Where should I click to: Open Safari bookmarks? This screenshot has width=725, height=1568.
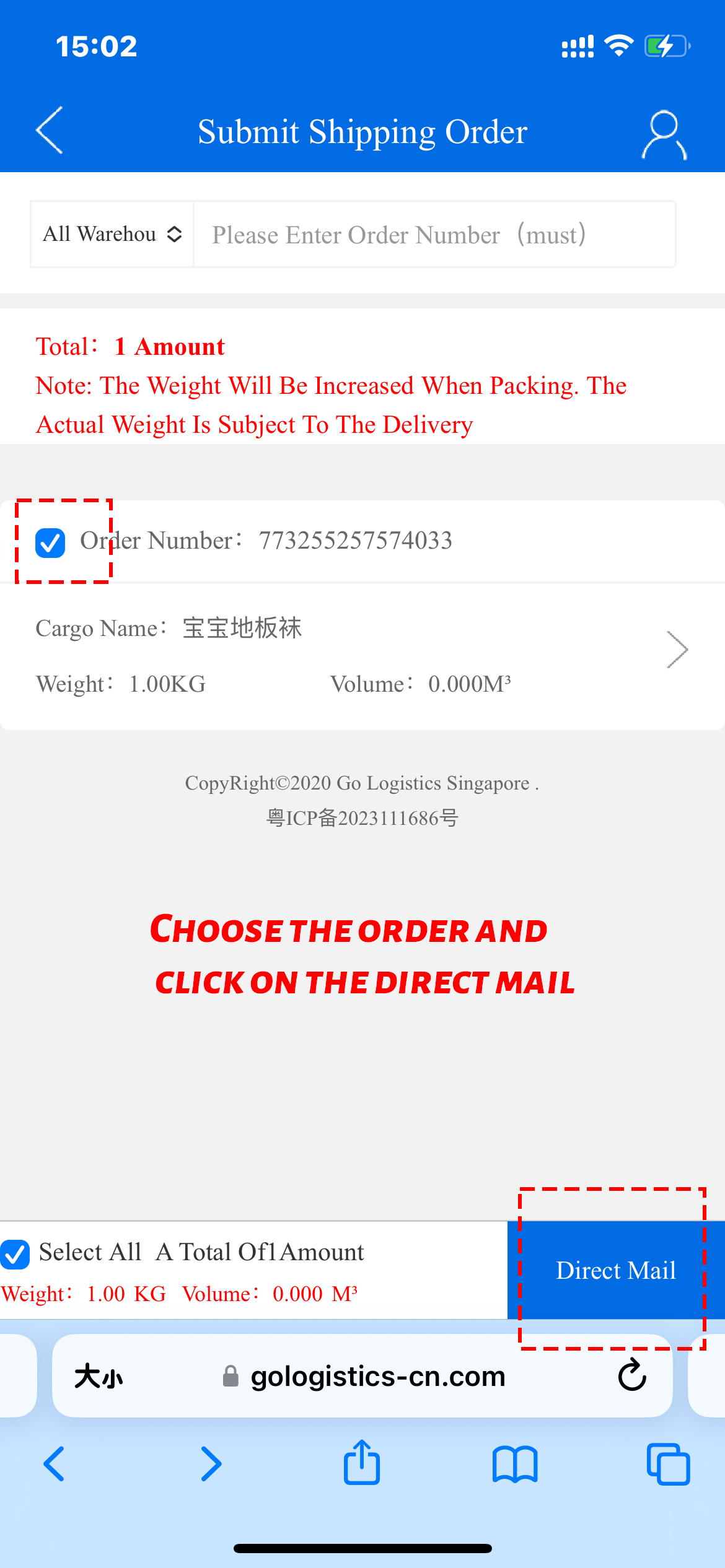tap(515, 1464)
